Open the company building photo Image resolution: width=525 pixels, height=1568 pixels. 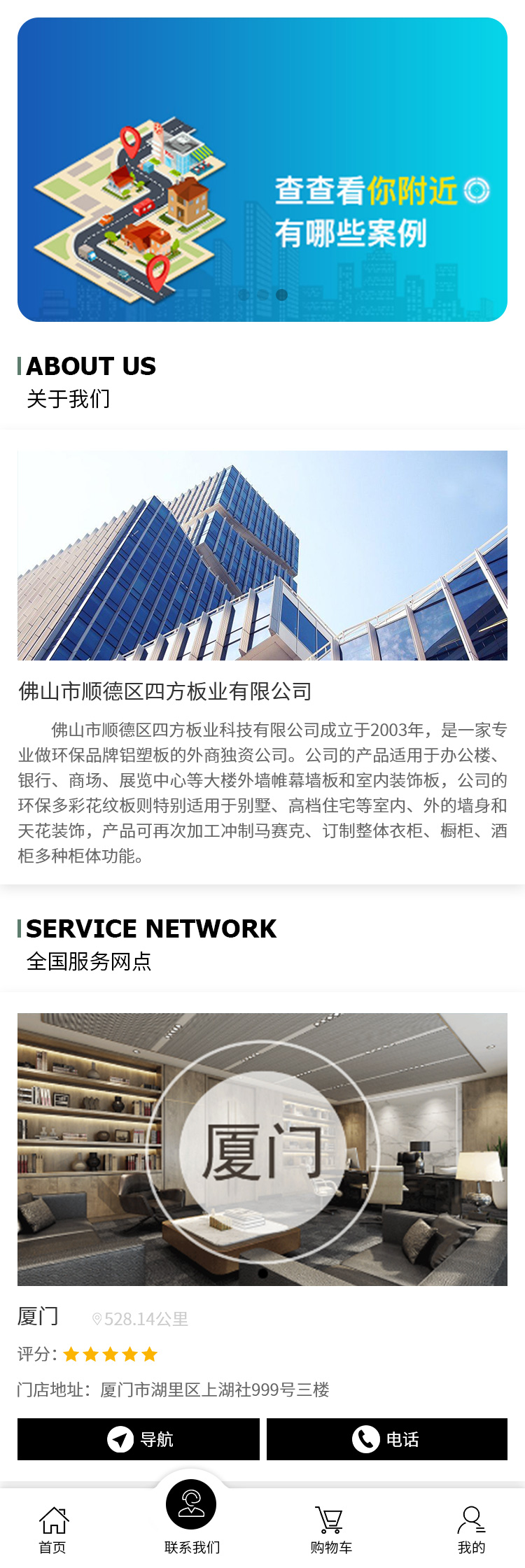pyautogui.click(x=262, y=556)
